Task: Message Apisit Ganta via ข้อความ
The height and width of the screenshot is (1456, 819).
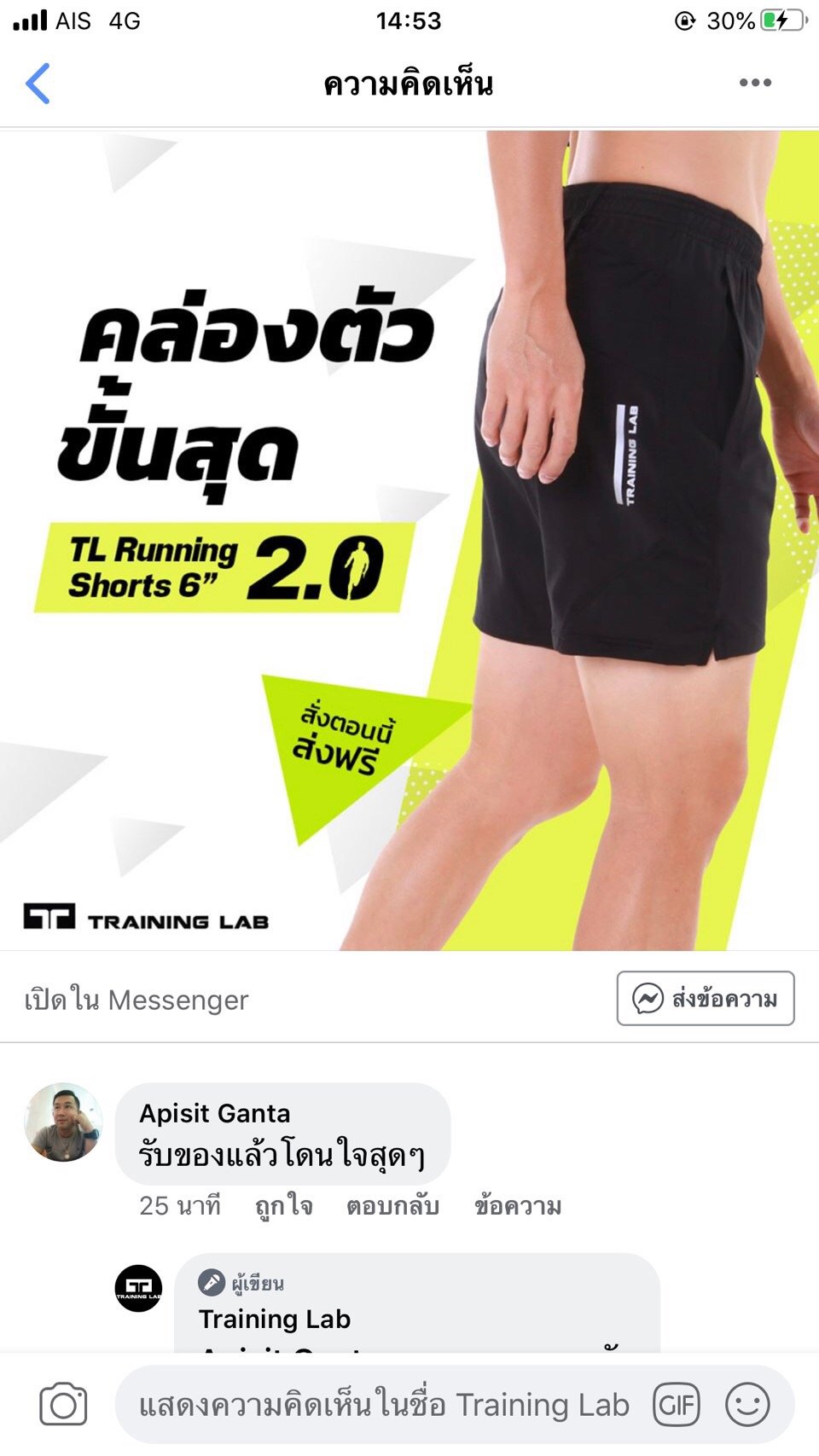Action: click(518, 1206)
